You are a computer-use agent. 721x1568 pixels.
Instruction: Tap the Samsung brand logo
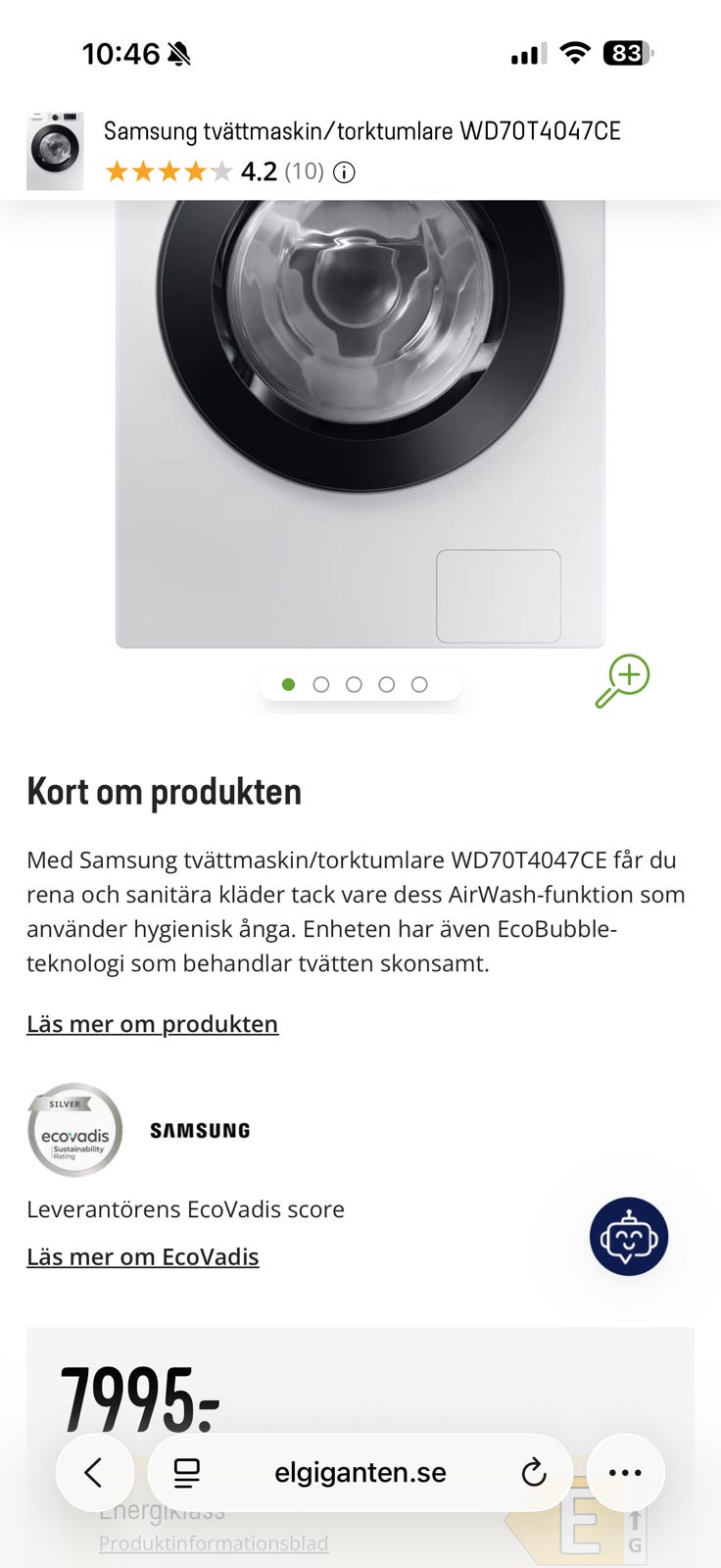pyautogui.click(x=200, y=1130)
